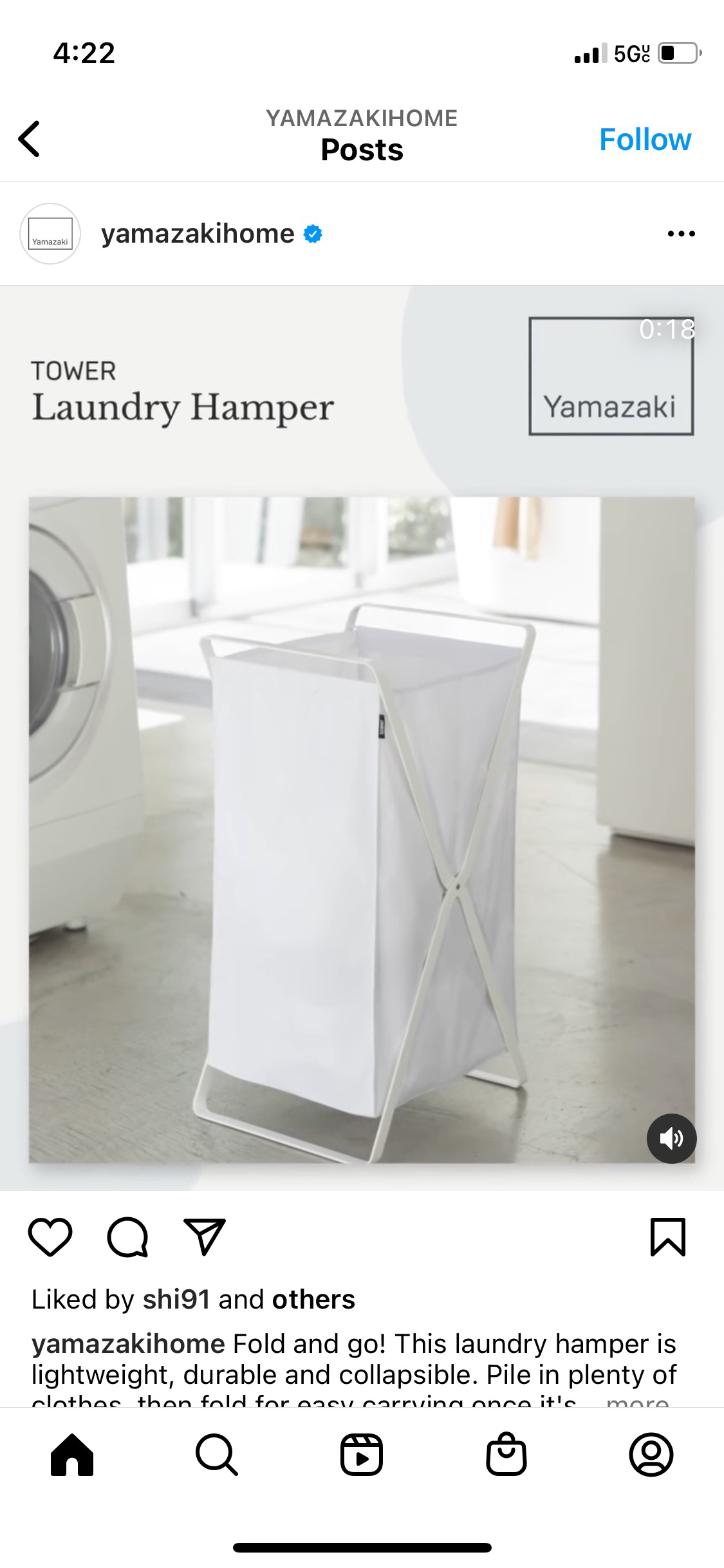Like the laundry hamper post
Image resolution: width=724 pixels, height=1568 pixels.
(x=50, y=1237)
